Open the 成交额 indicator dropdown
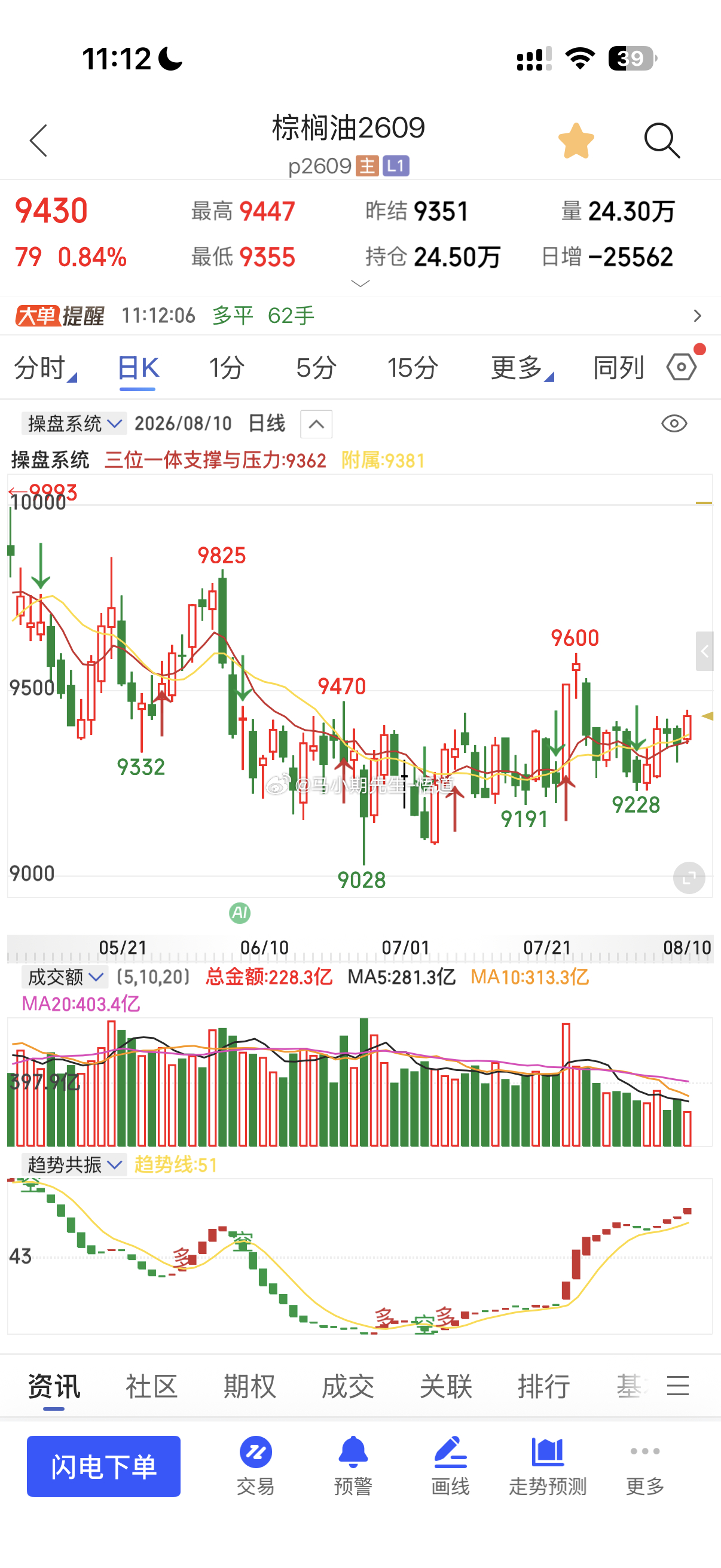Screen dimensions: 721x1568 [65, 977]
